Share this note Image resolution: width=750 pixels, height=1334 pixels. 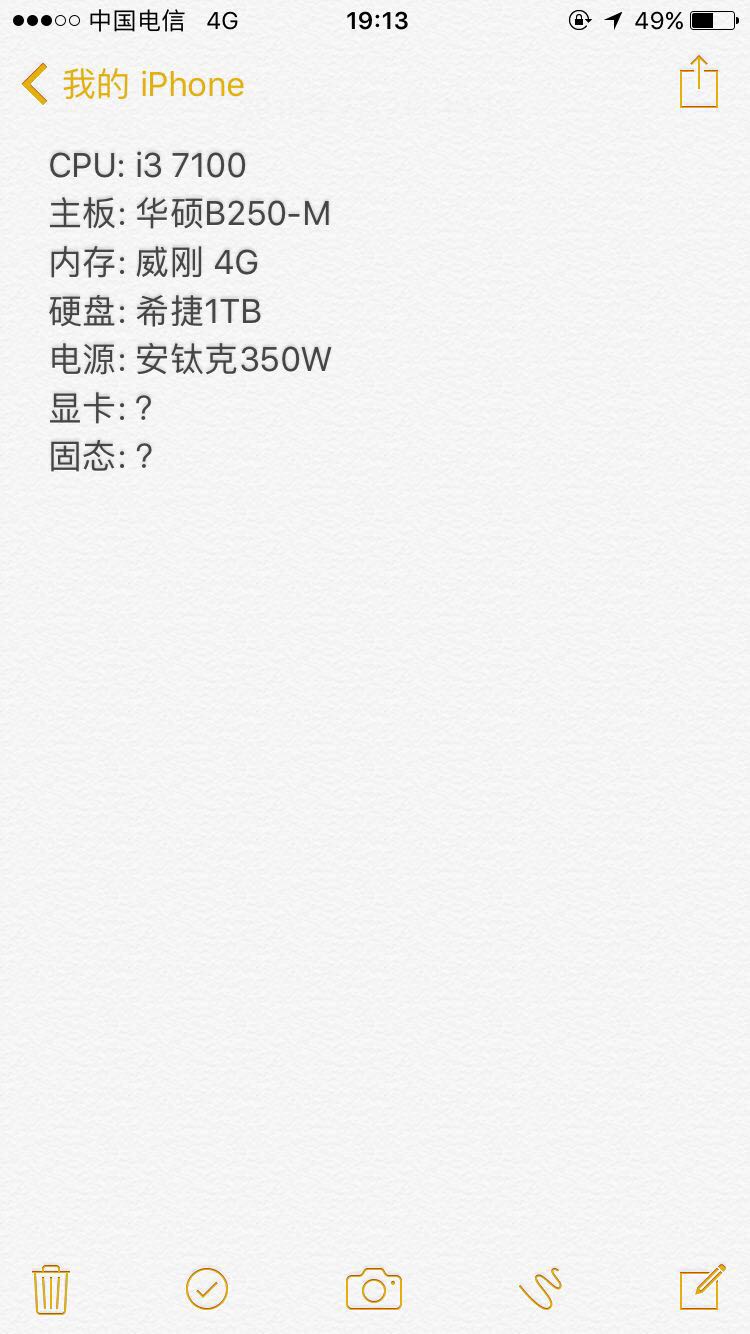coord(699,82)
